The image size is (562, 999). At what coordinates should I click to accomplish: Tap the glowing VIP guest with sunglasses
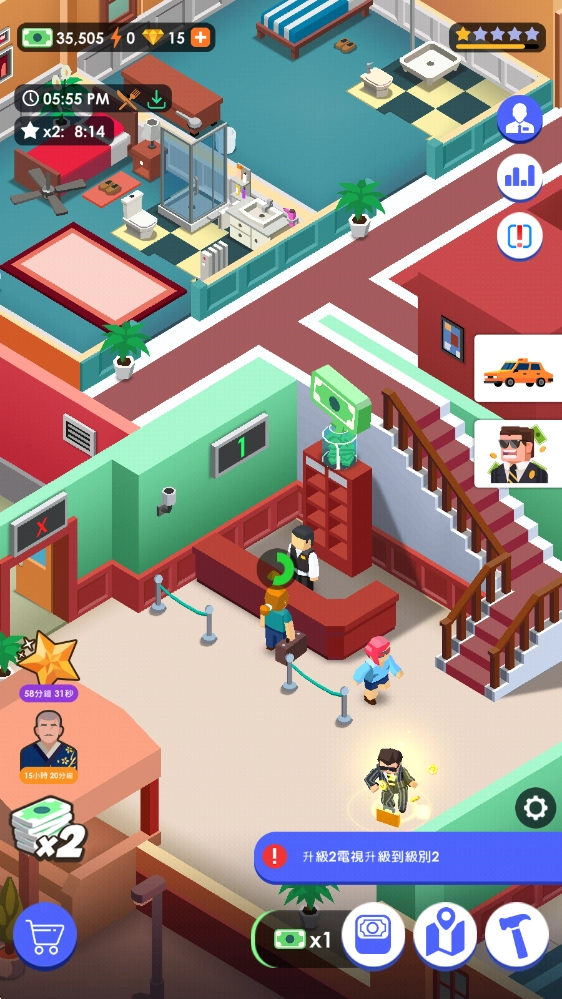pos(388,781)
